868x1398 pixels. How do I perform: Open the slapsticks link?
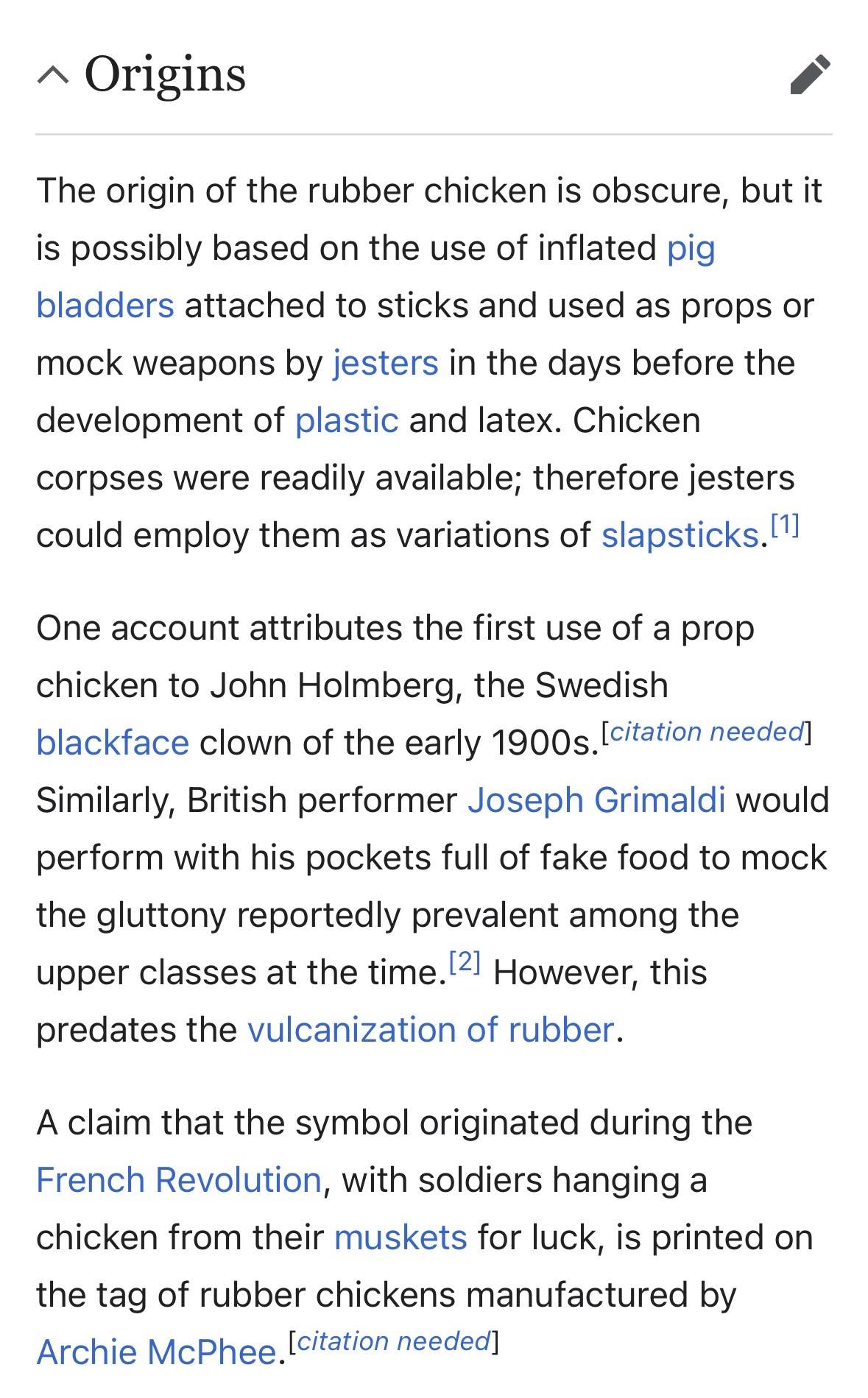pyautogui.click(x=680, y=535)
